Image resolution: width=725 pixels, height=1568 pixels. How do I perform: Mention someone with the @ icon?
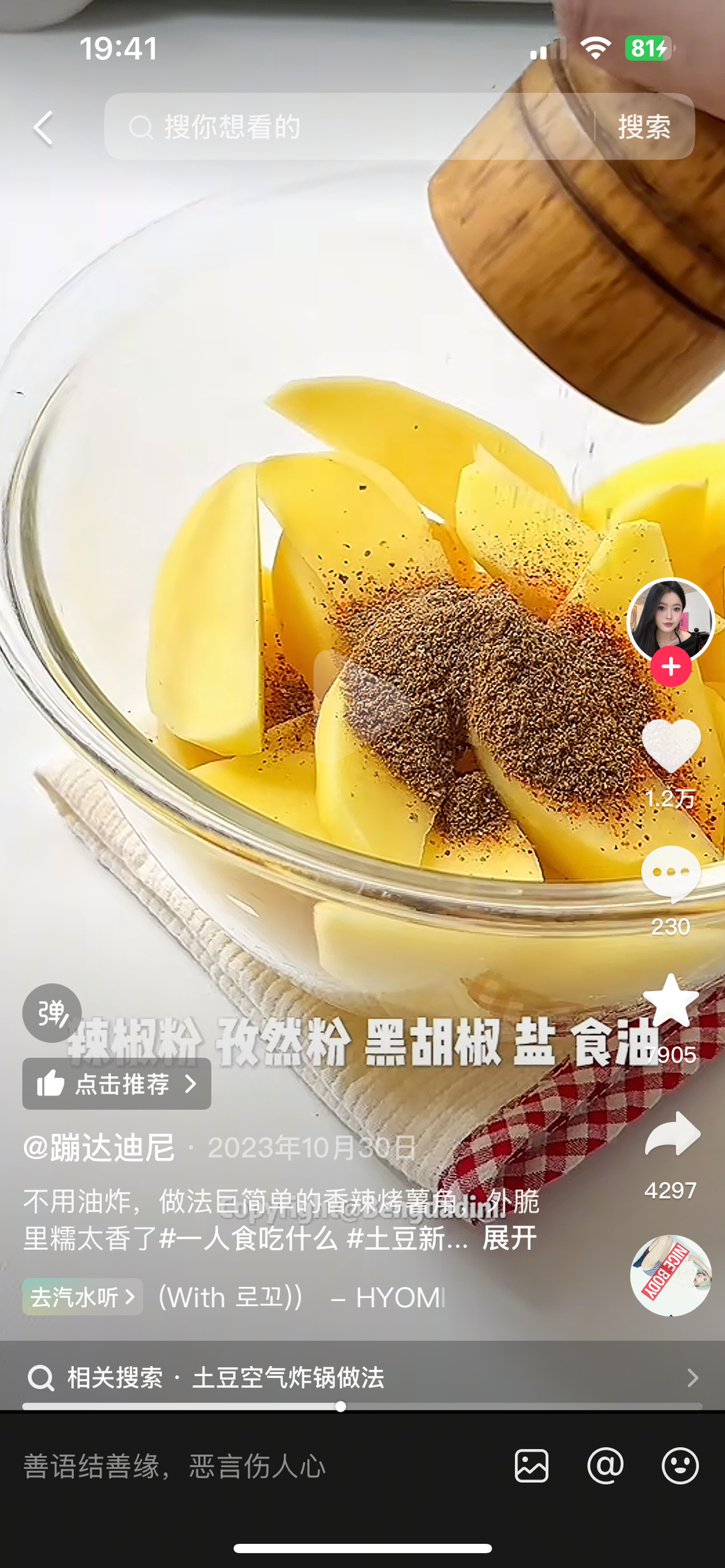606,1465
